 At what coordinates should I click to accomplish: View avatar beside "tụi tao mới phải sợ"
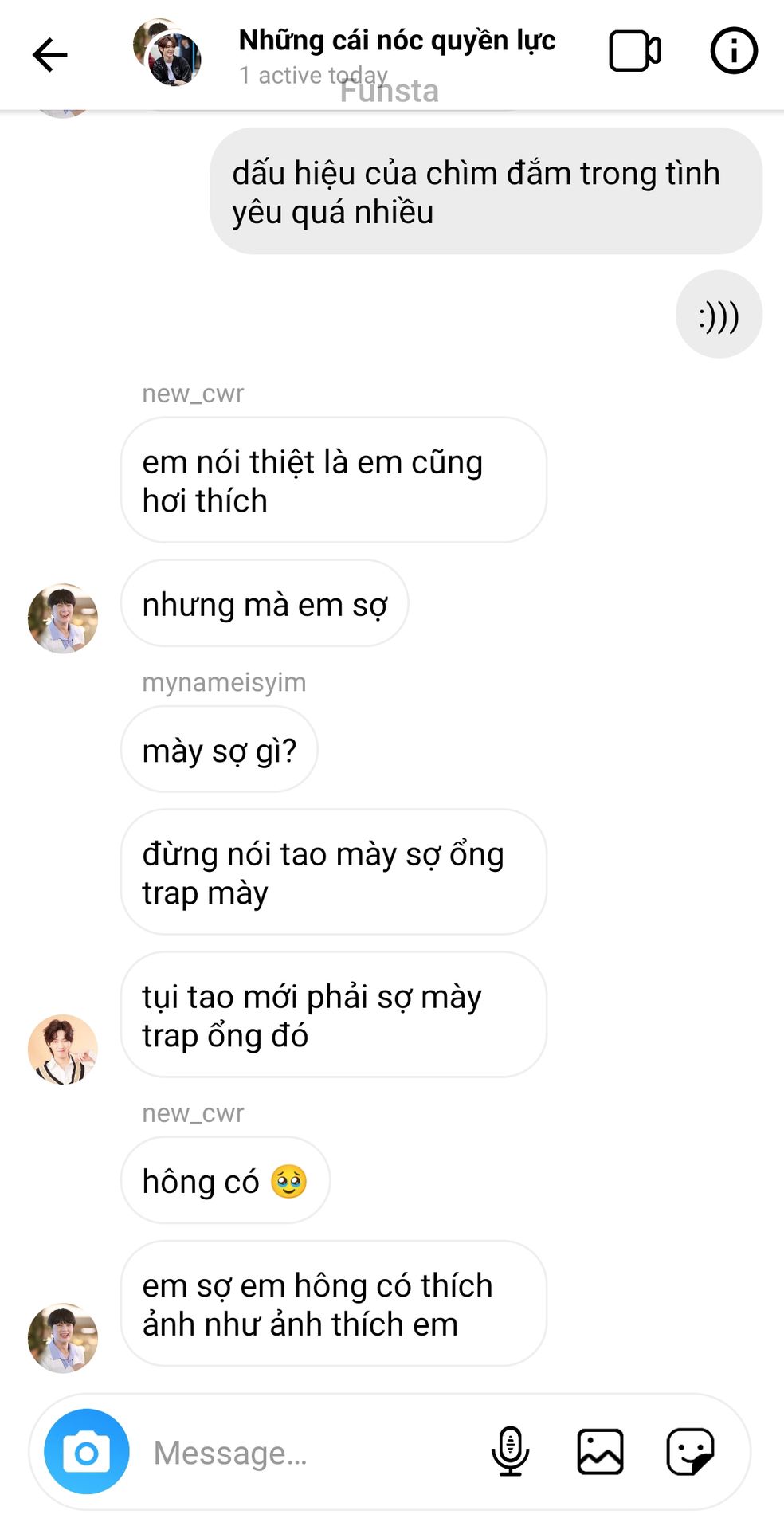click(x=63, y=1049)
